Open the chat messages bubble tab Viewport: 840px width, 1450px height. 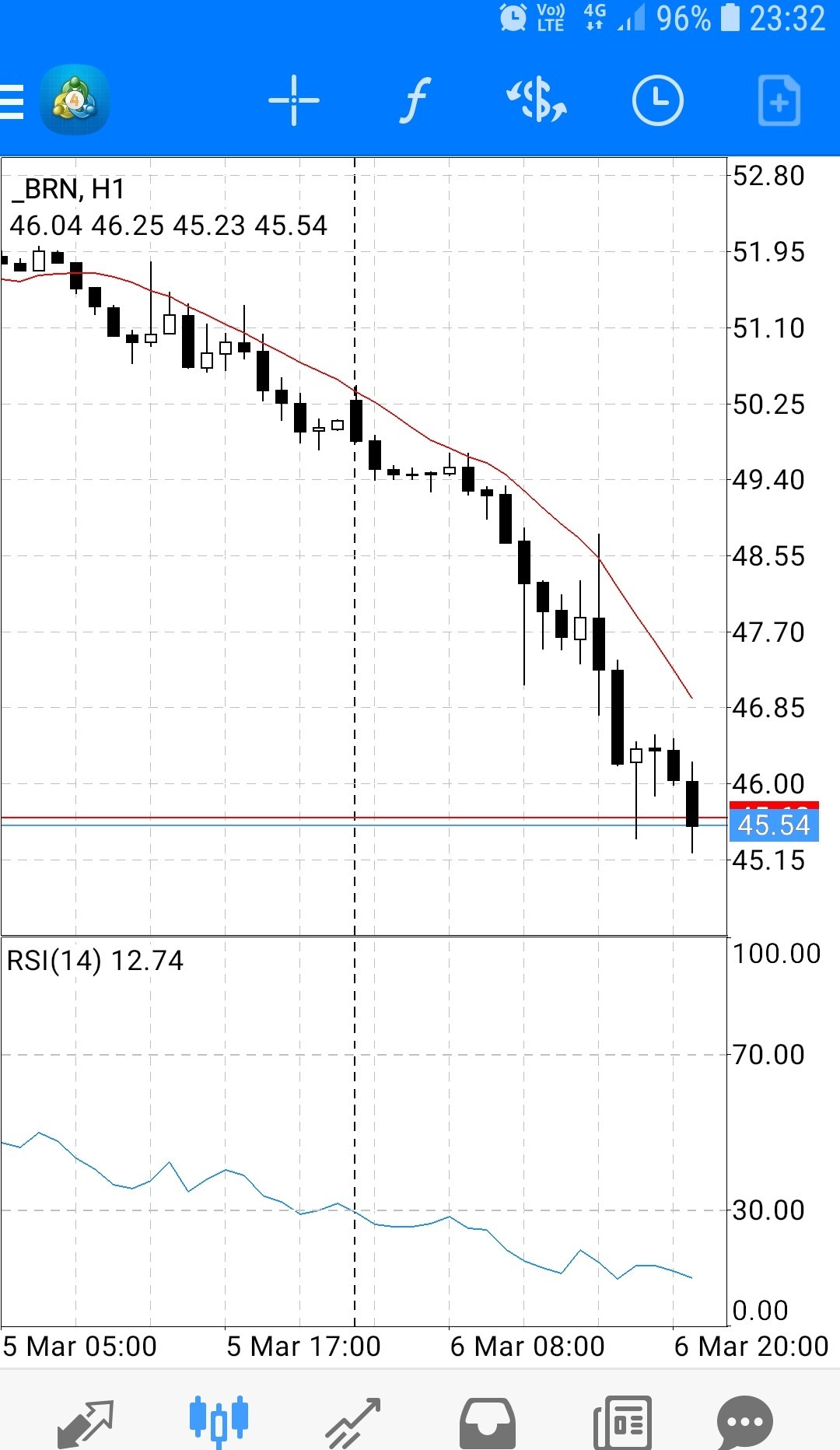[x=745, y=1423]
